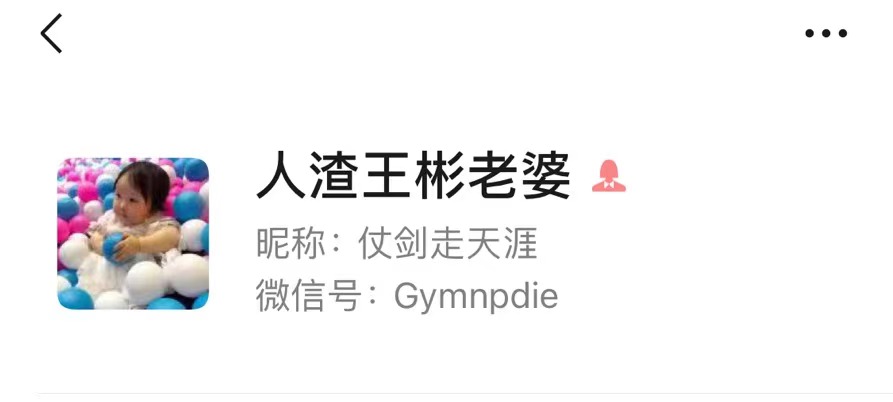Image resolution: width=893 pixels, height=402 pixels.
Task: View the contact's profile photo
Action: (133, 233)
